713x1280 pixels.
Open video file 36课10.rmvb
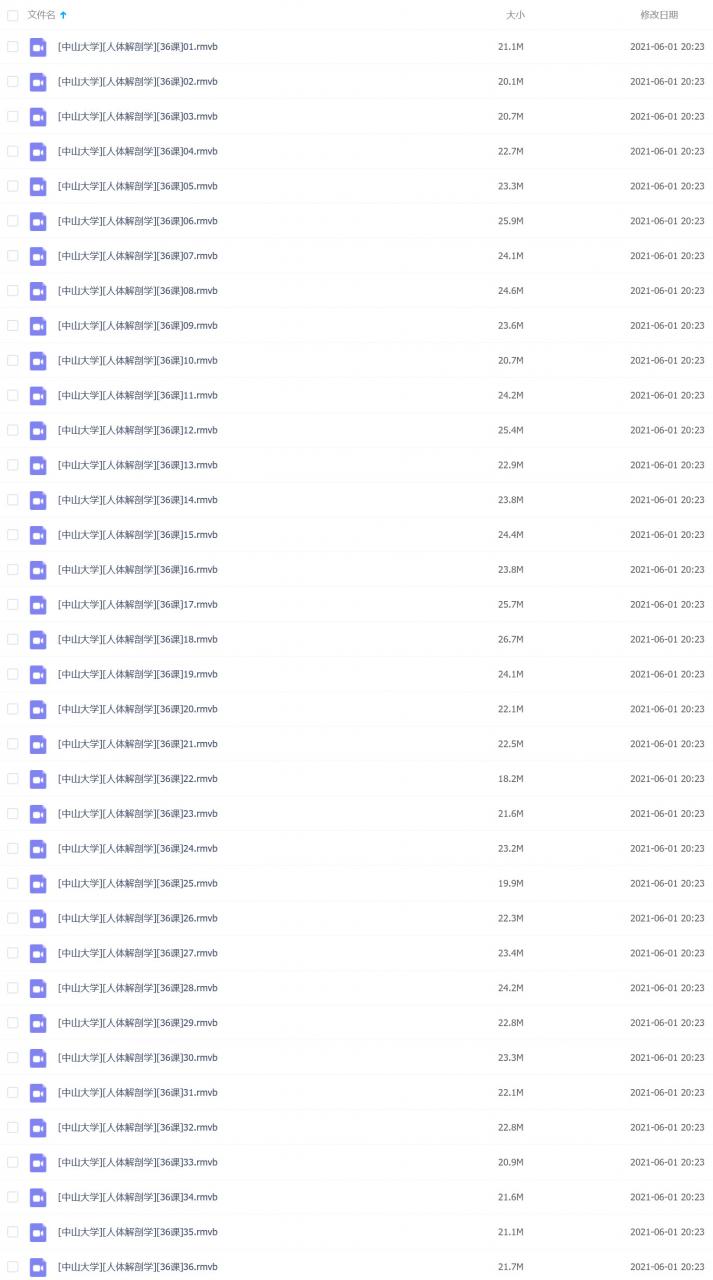pos(138,361)
